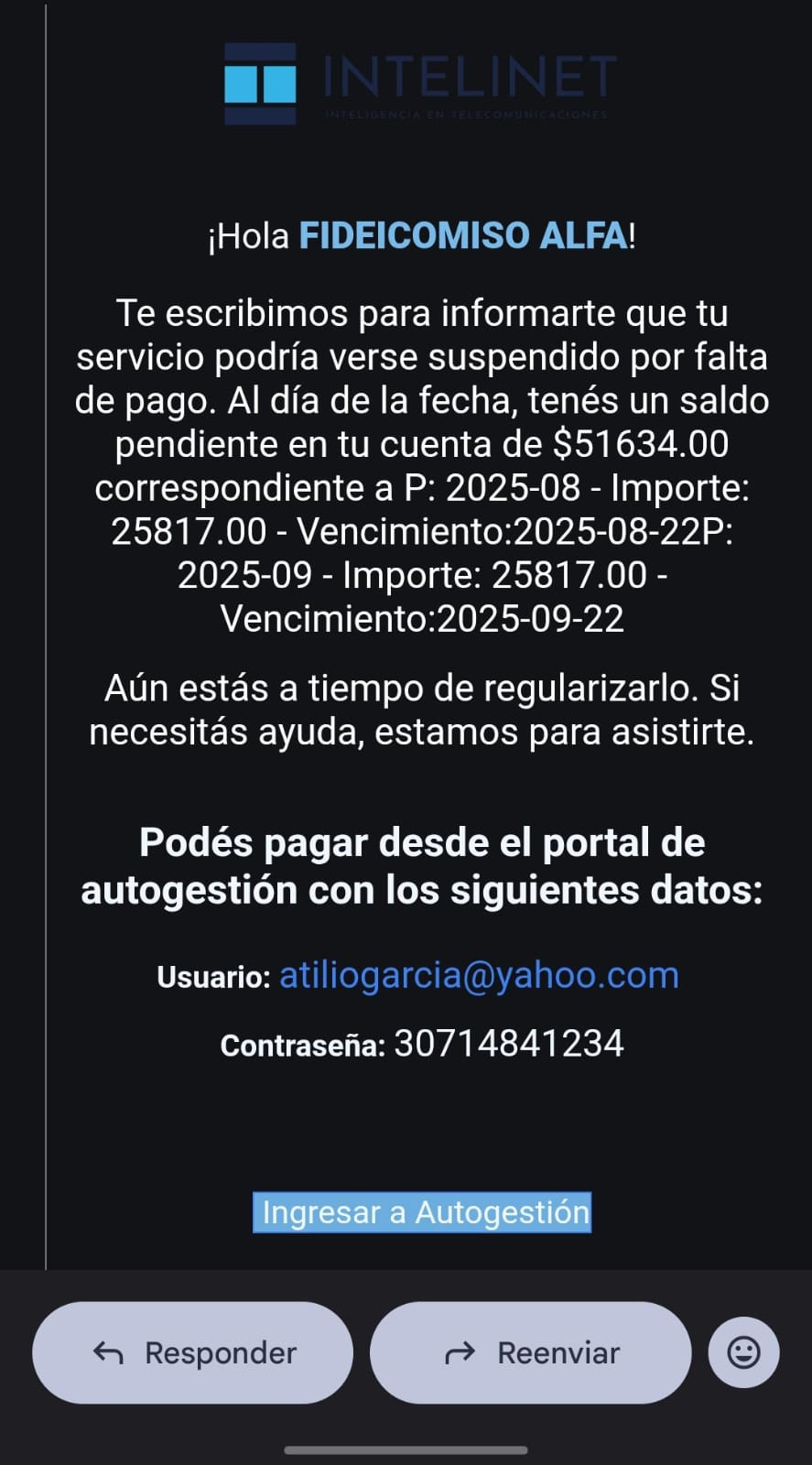The image size is (812, 1465).
Task: Forward this email with Reenviar
Action: click(530, 1352)
